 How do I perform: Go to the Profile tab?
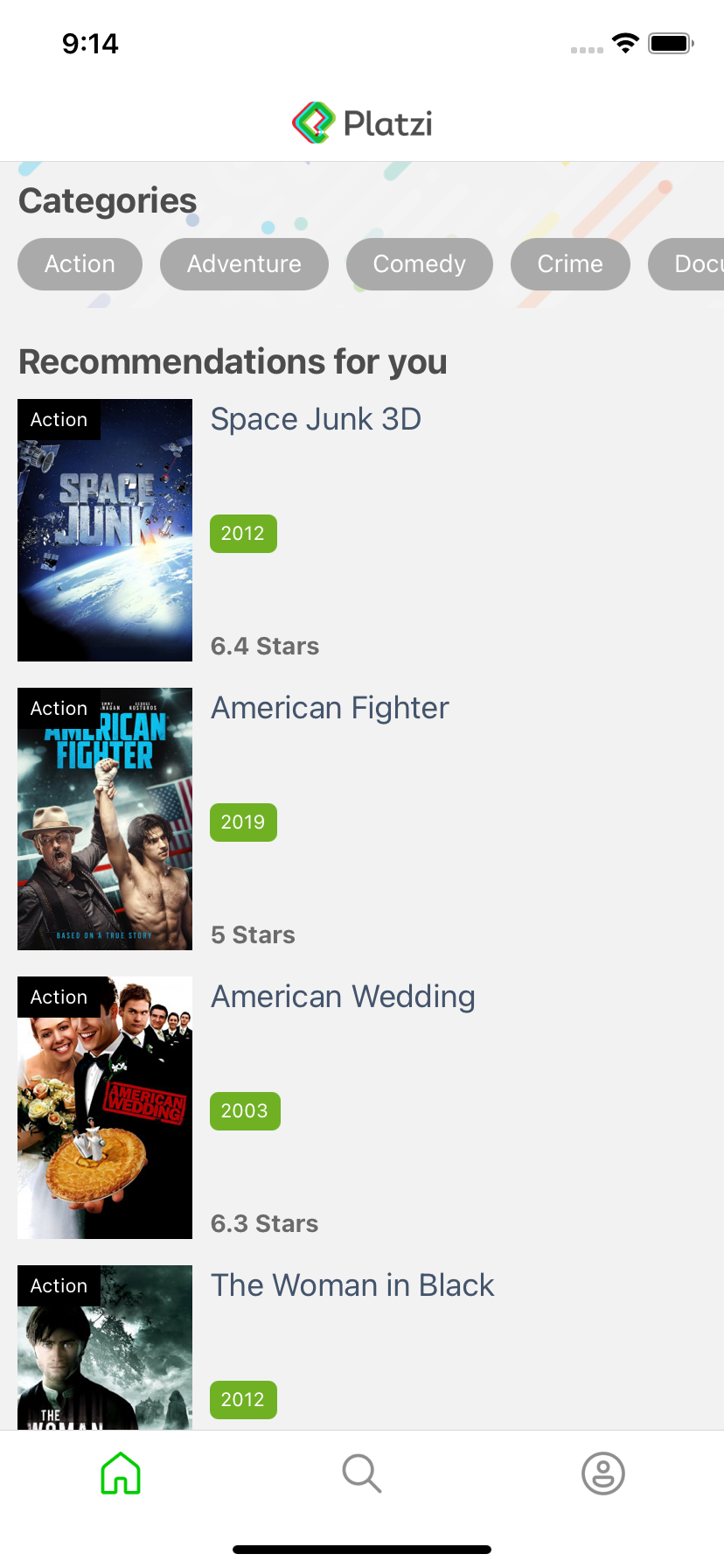(x=602, y=1473)
